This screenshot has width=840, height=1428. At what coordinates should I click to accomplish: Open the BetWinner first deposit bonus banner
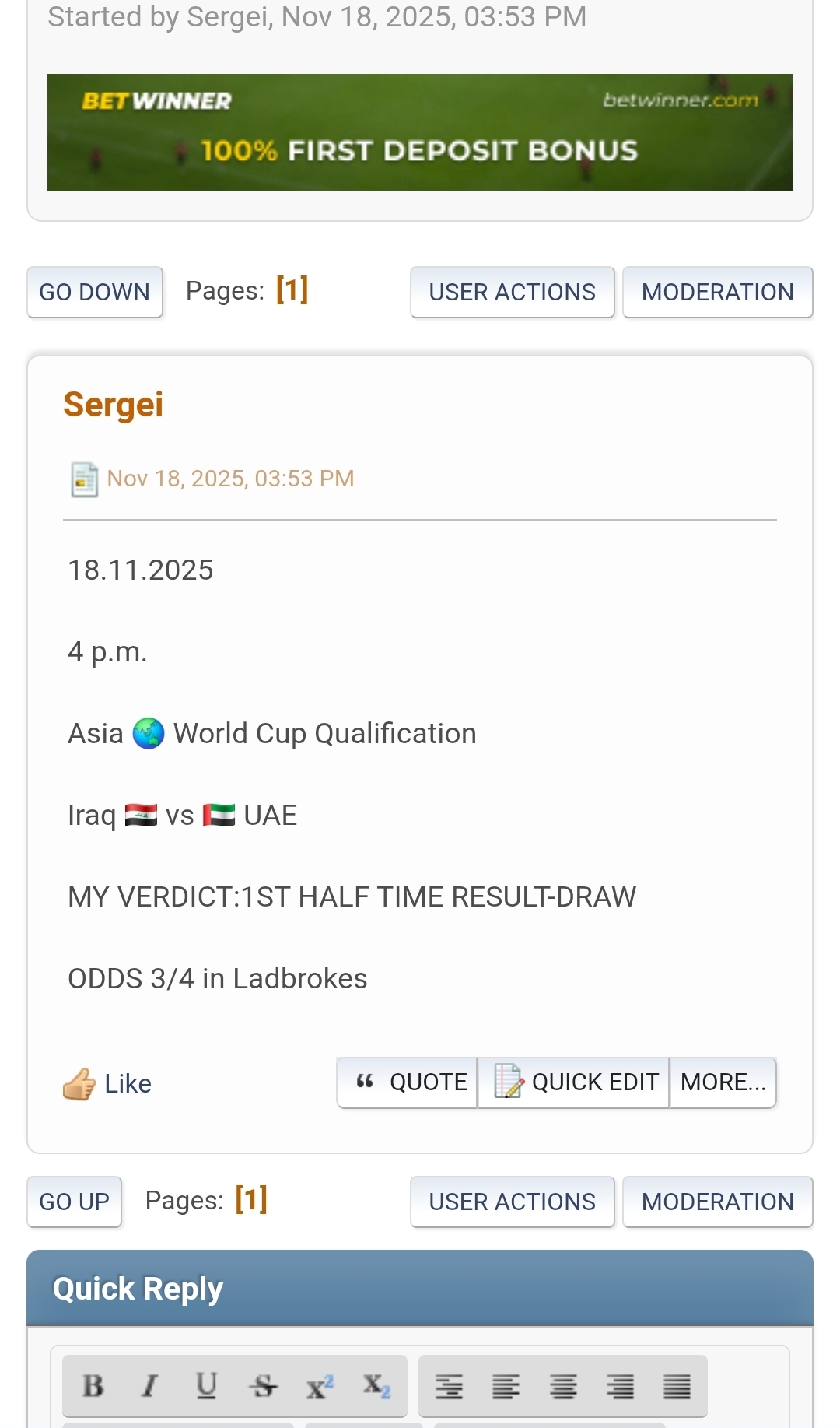[x=420, y=132]
